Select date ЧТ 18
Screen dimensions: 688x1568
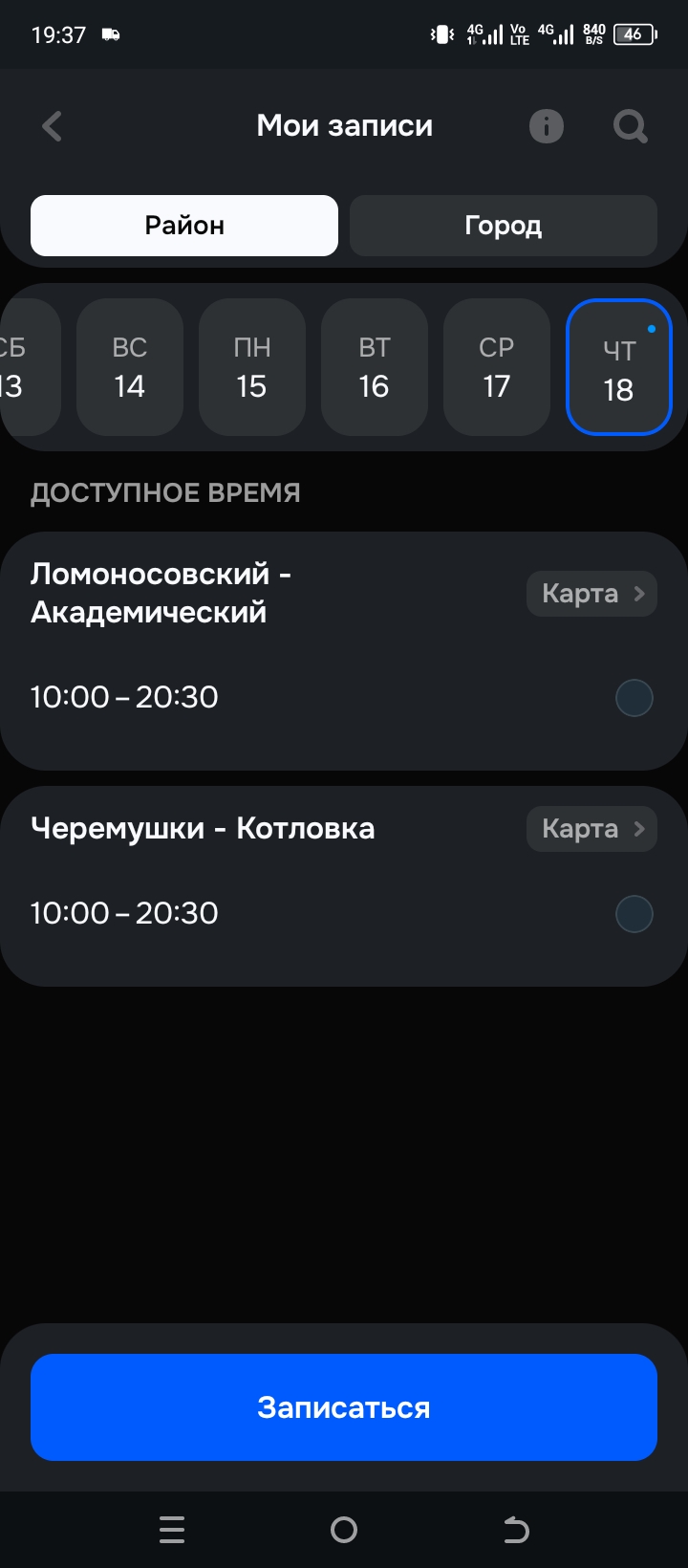[619, 367]
